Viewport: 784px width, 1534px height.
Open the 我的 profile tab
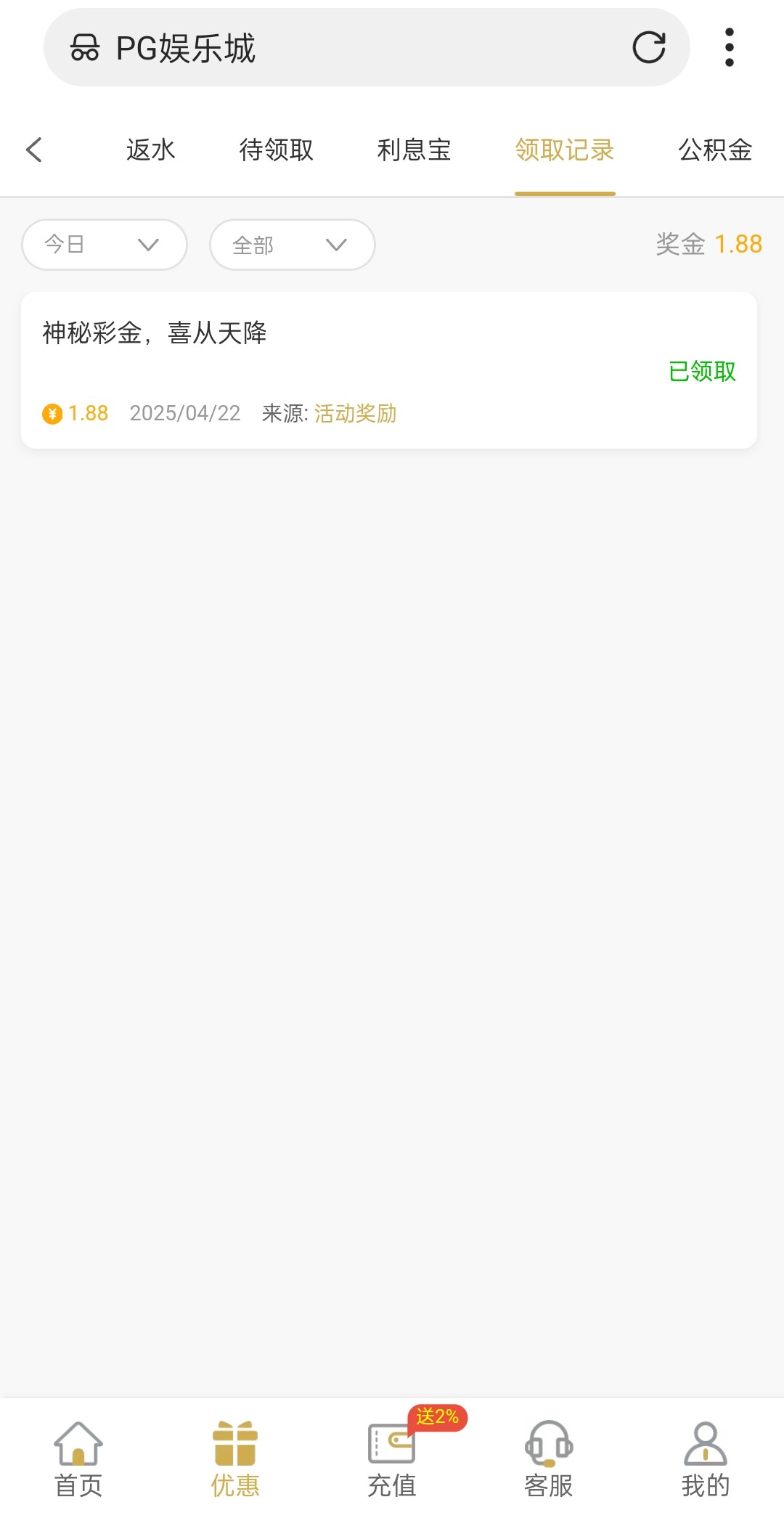coord(706,1460)
